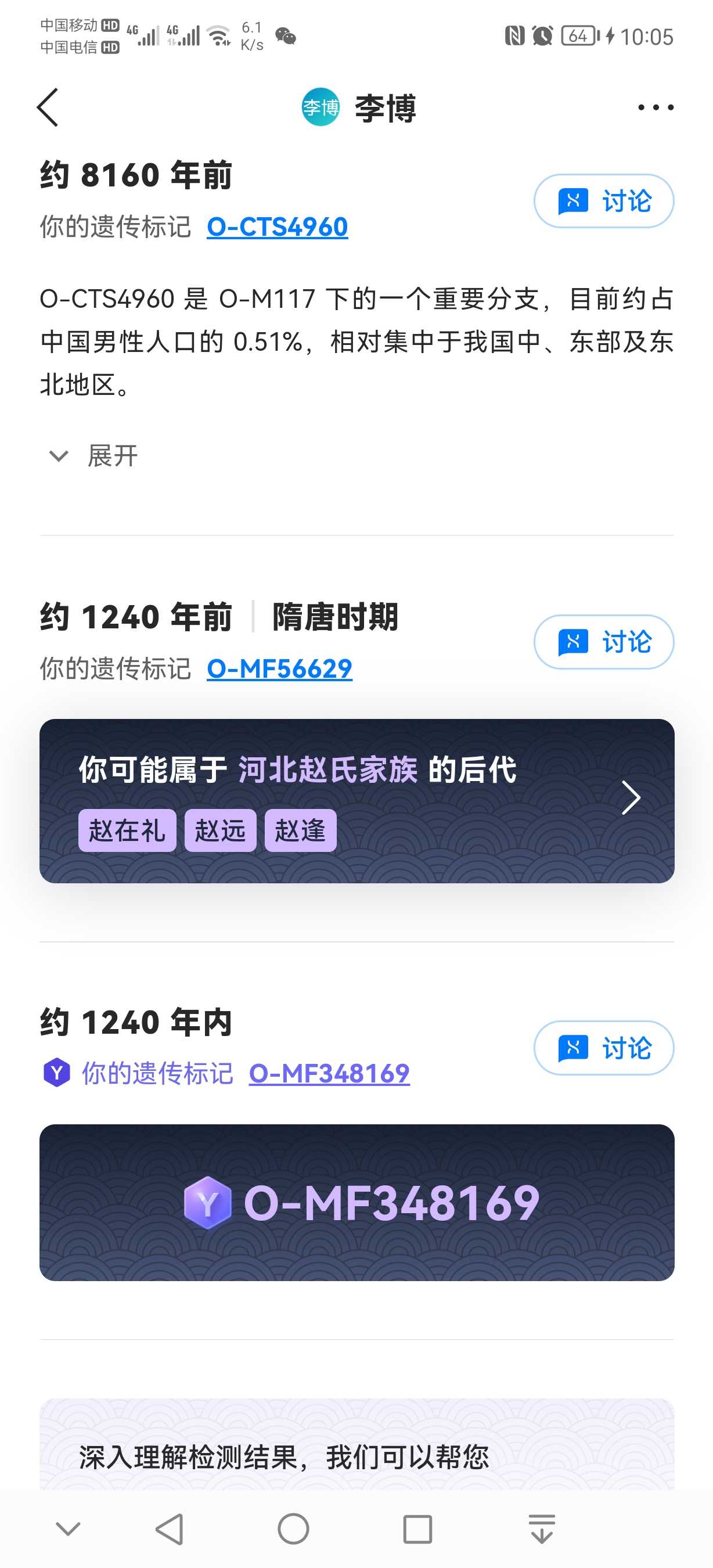Open 讨论 for the O-MF348169 marker
713x1568 pixels.
(603, 1048)
